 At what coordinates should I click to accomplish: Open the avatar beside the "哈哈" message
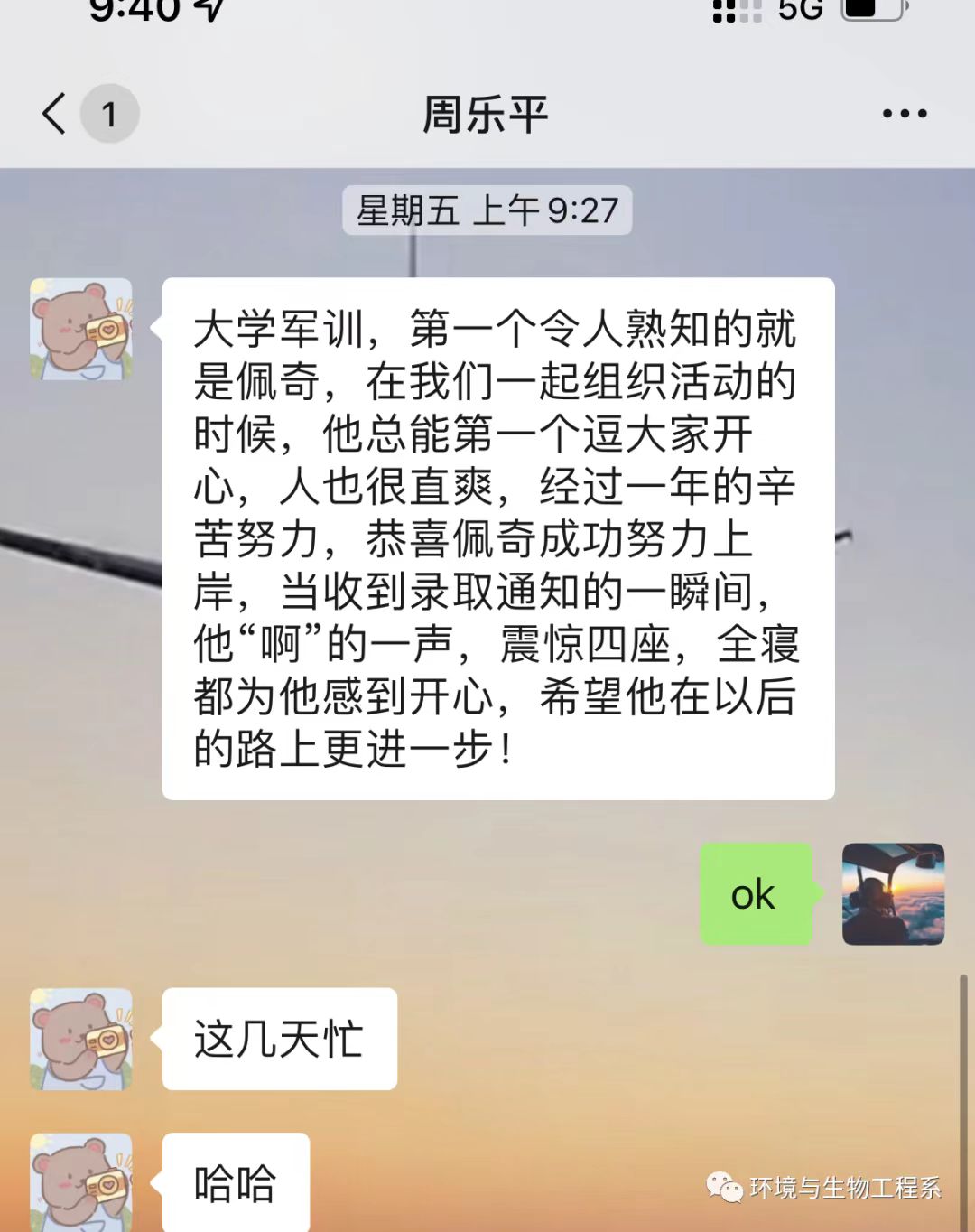[x=81, y=1181]
